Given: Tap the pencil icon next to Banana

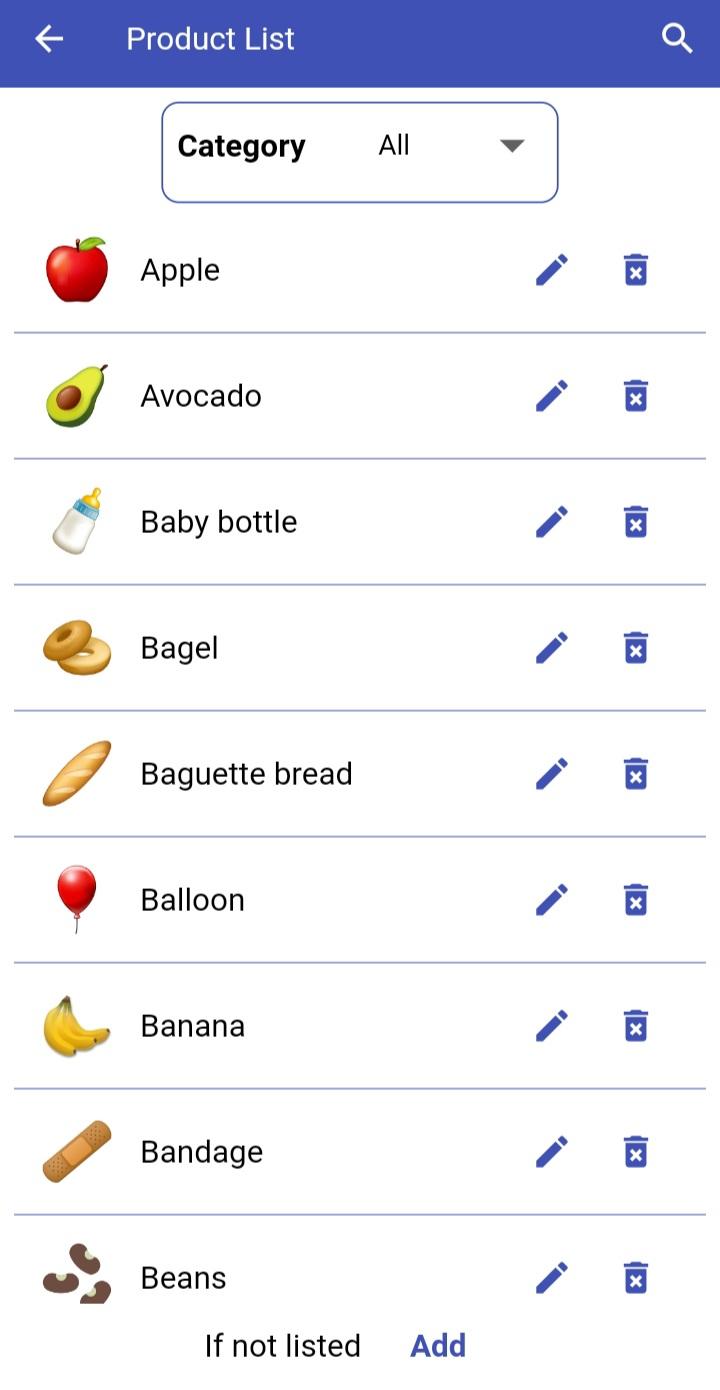Looking at the screenshot, I should click(x=552, y=1026).
